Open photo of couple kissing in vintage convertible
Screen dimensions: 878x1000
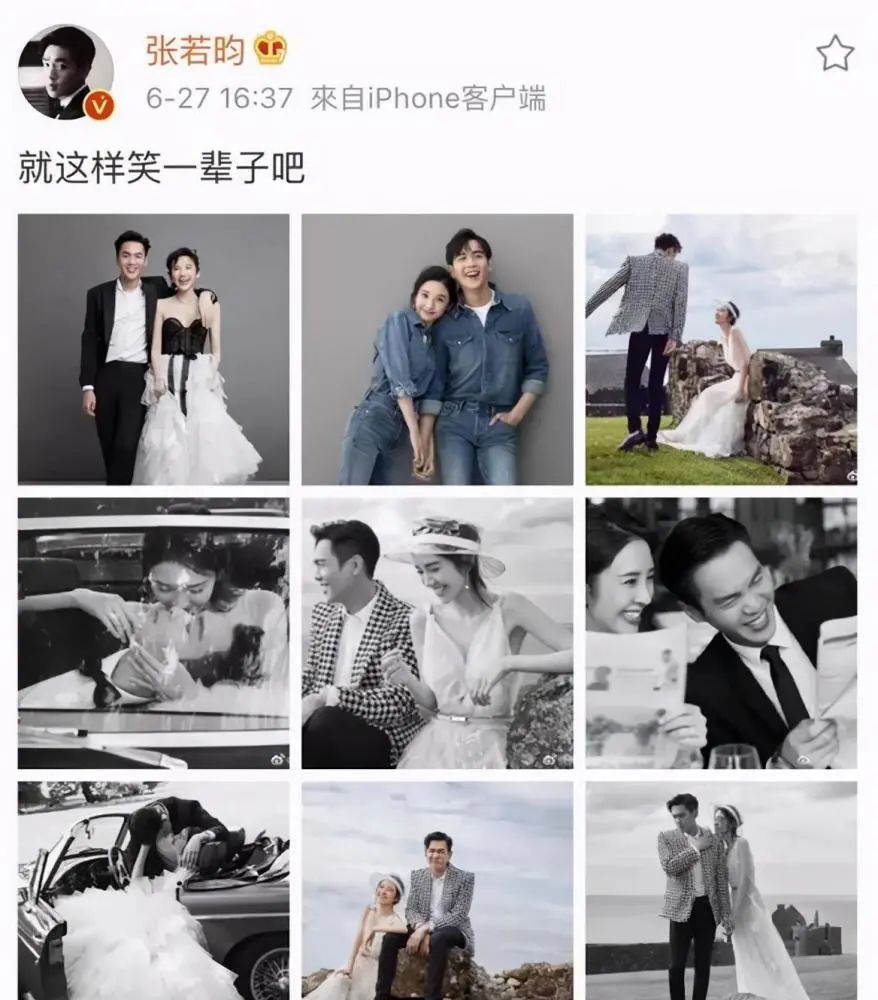(153, 890)
